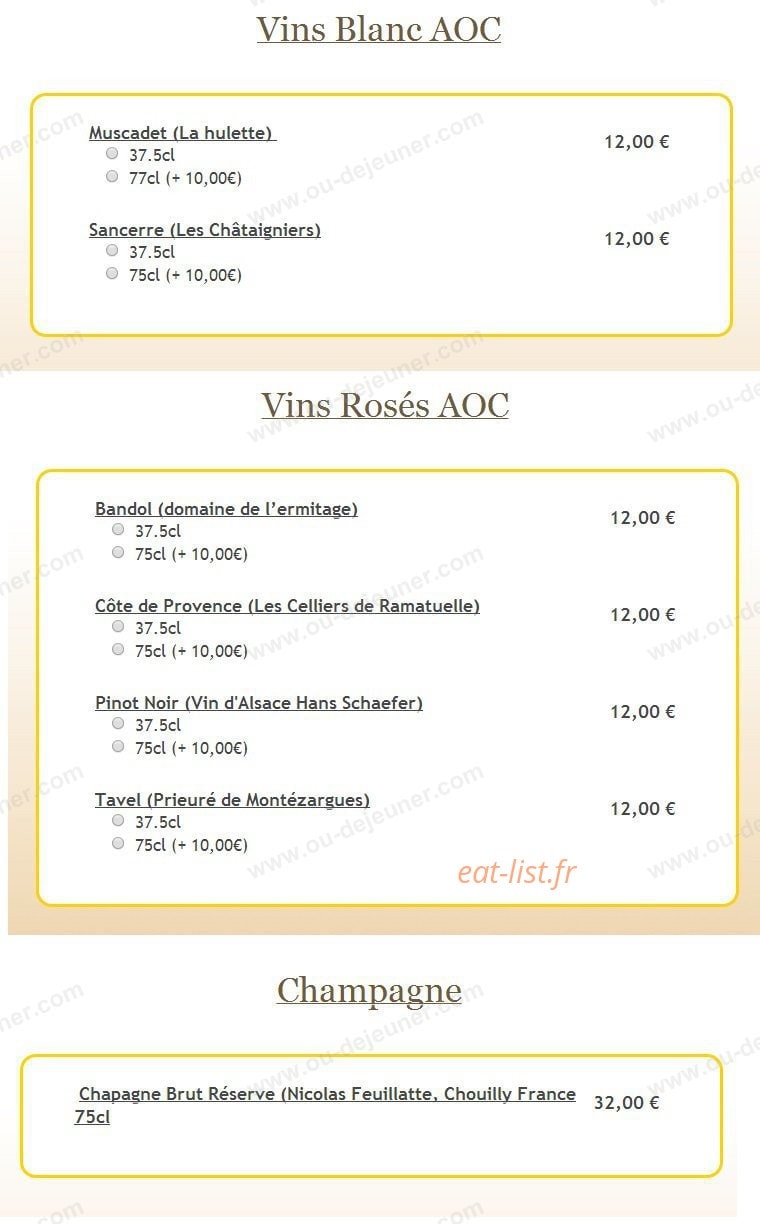Choose 37.5cl for Sancerre (Les Châtaigniers)
This screenshot has height=1224, width=760.
coord(112,251)
